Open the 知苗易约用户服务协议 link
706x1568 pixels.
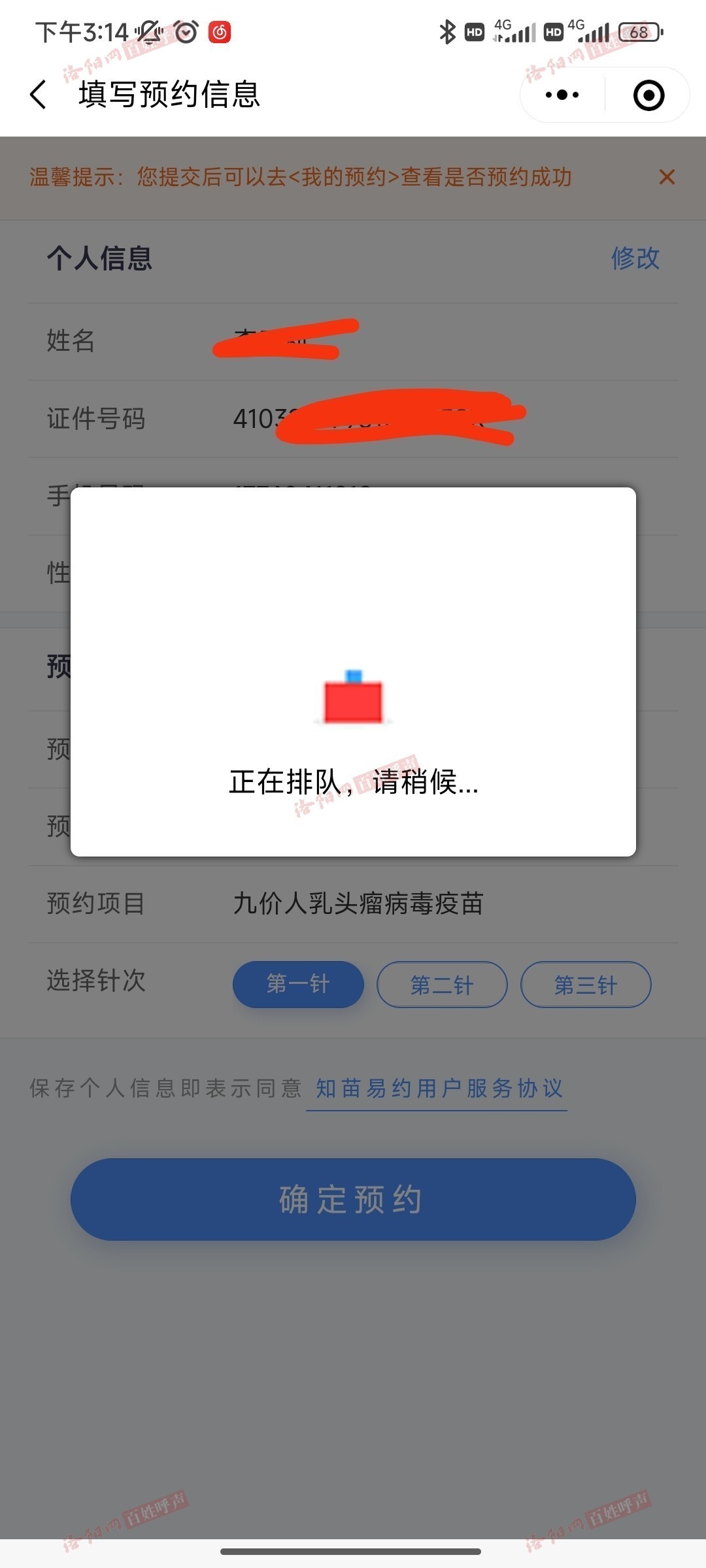tap(438, 1088)
